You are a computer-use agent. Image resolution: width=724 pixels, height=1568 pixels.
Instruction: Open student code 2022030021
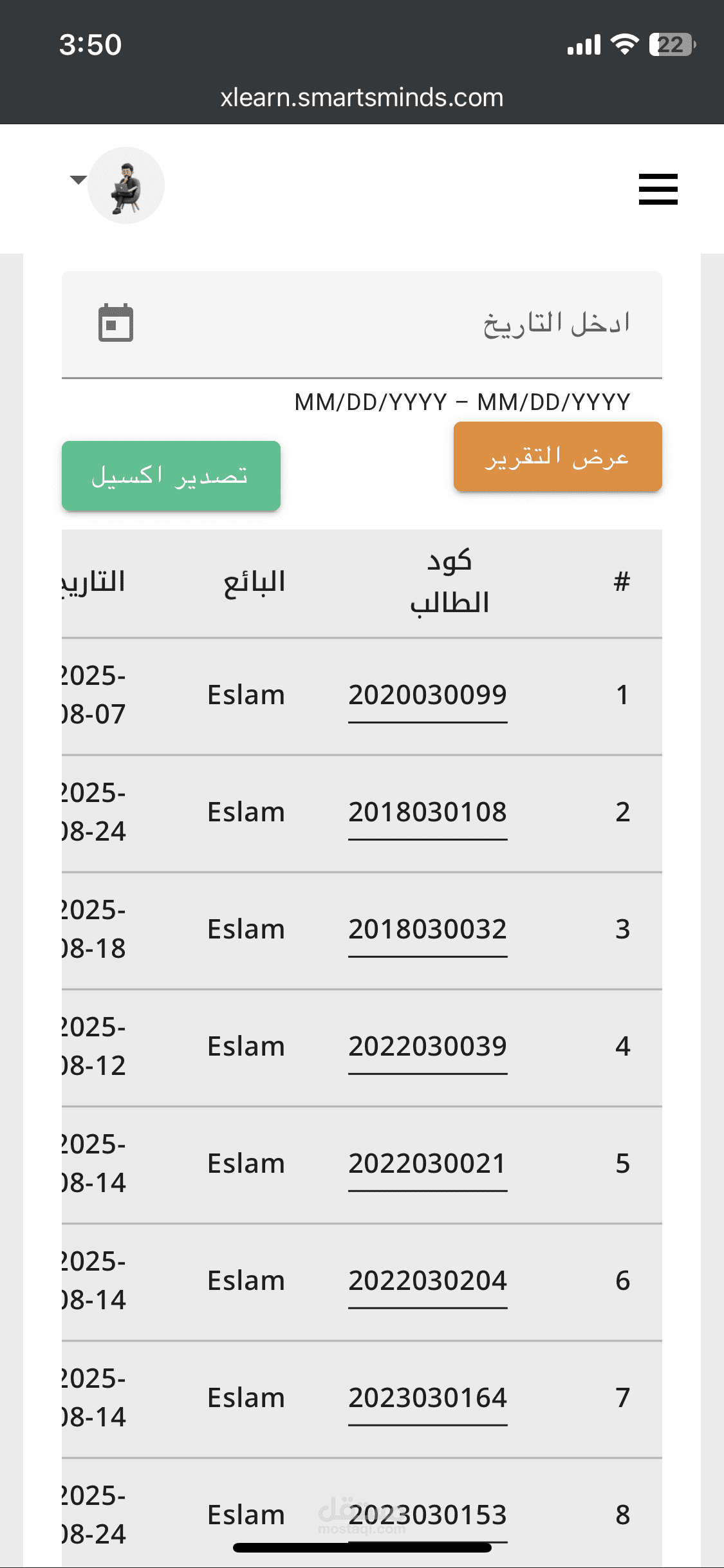(428, 1164)
